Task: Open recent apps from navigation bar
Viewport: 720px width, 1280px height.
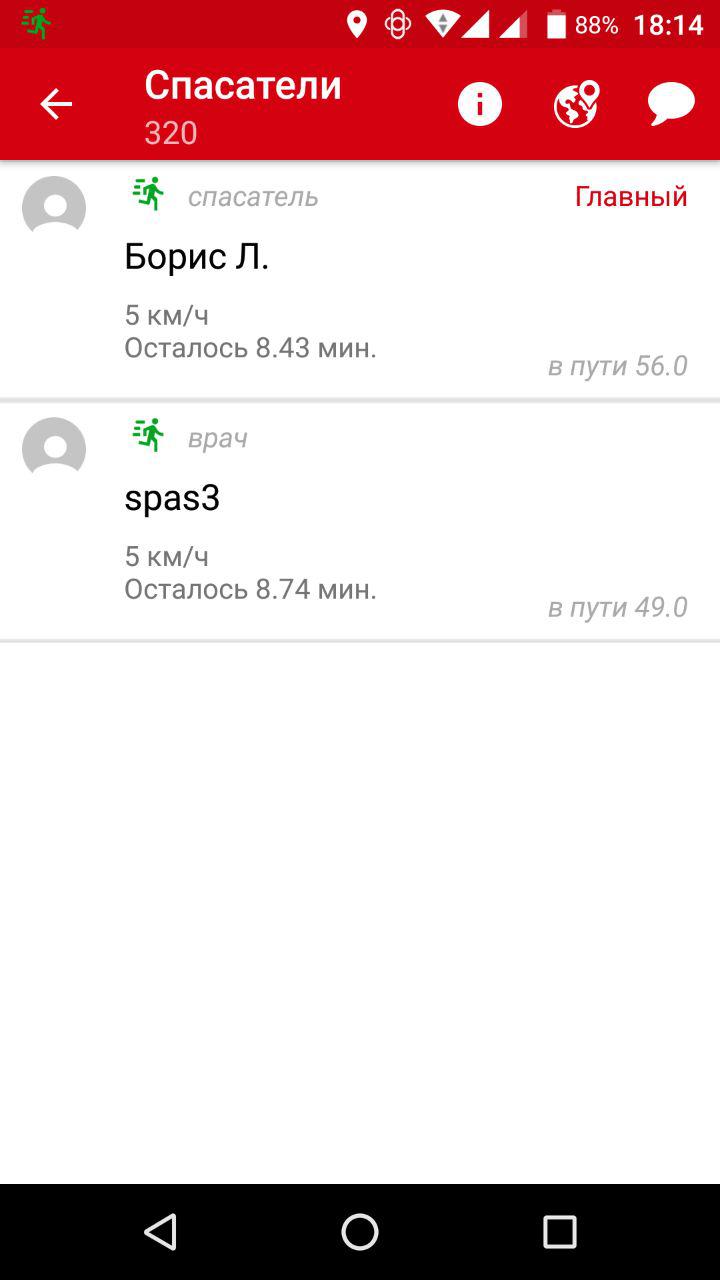Action: point(560,1232)
